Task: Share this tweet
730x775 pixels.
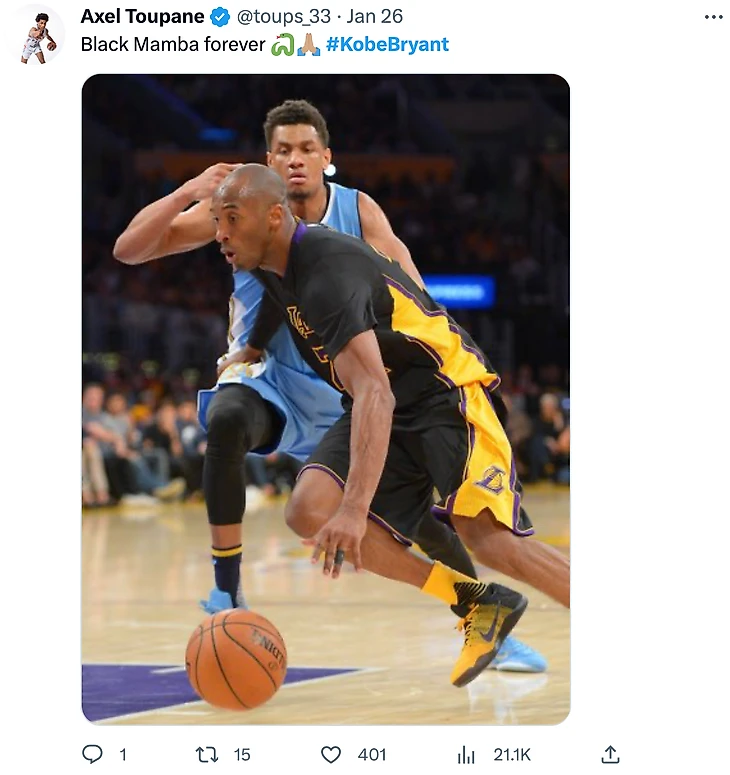Action: pyautogui.click(x=611, y=754)
